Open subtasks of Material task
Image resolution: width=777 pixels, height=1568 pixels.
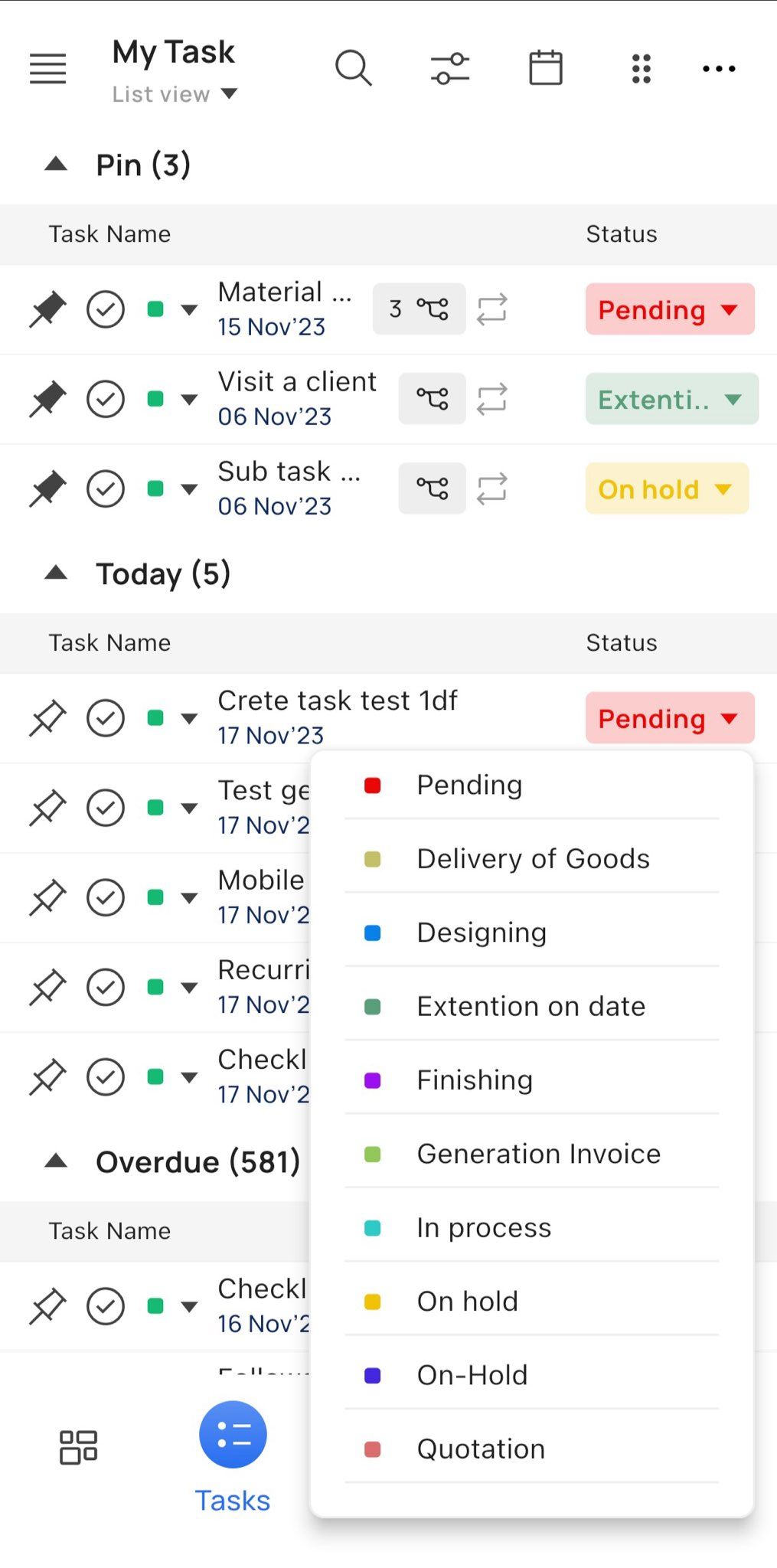[419, 309]
